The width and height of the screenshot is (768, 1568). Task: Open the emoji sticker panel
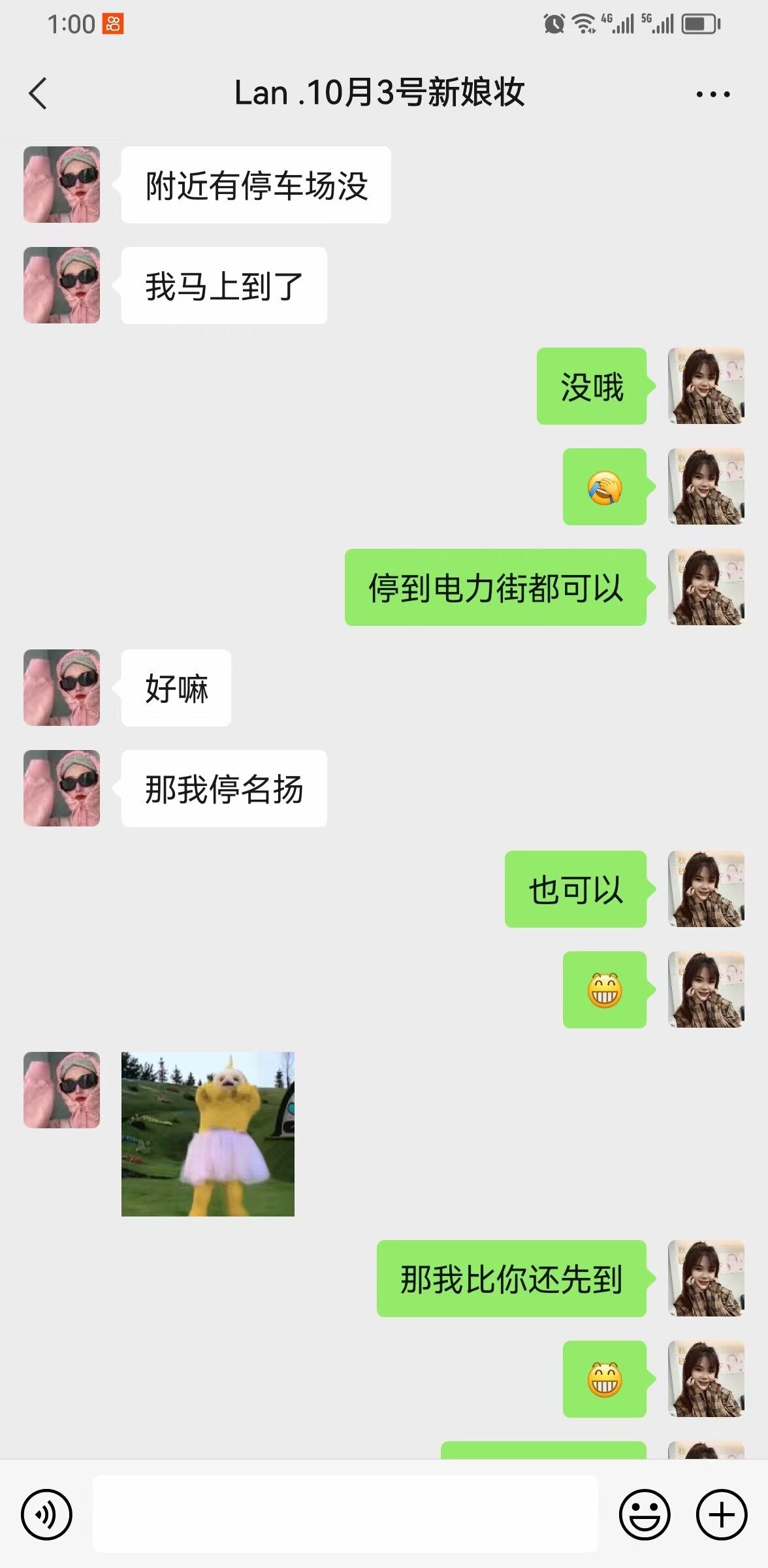(644, 1514)
